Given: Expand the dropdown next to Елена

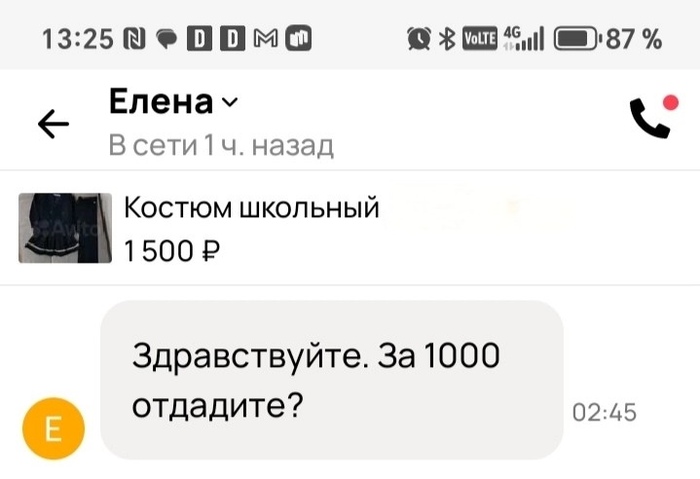Looking at the screenshot, I should pos(230,102).
